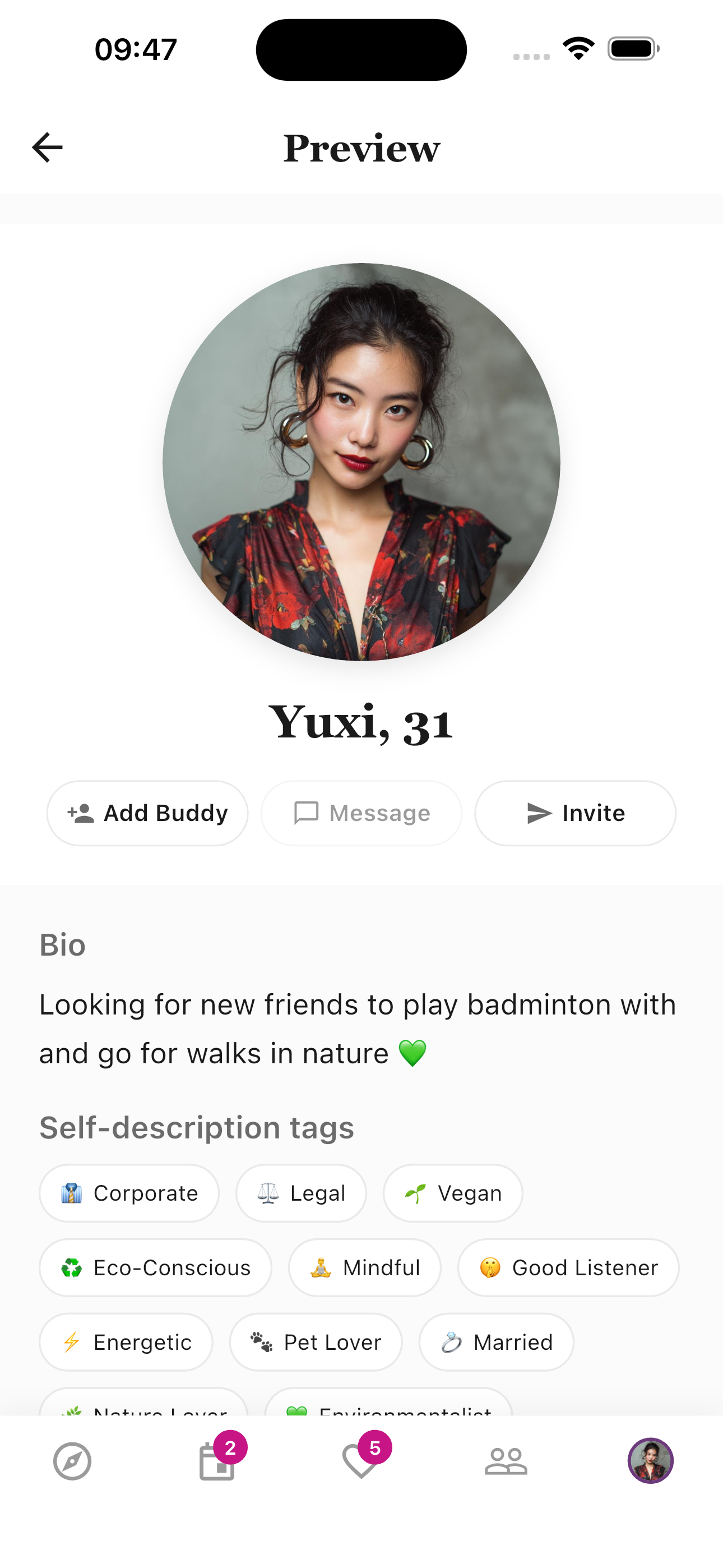Tap the Add Buddy button
Screen dimensions: 723x1568
[147, 813]
